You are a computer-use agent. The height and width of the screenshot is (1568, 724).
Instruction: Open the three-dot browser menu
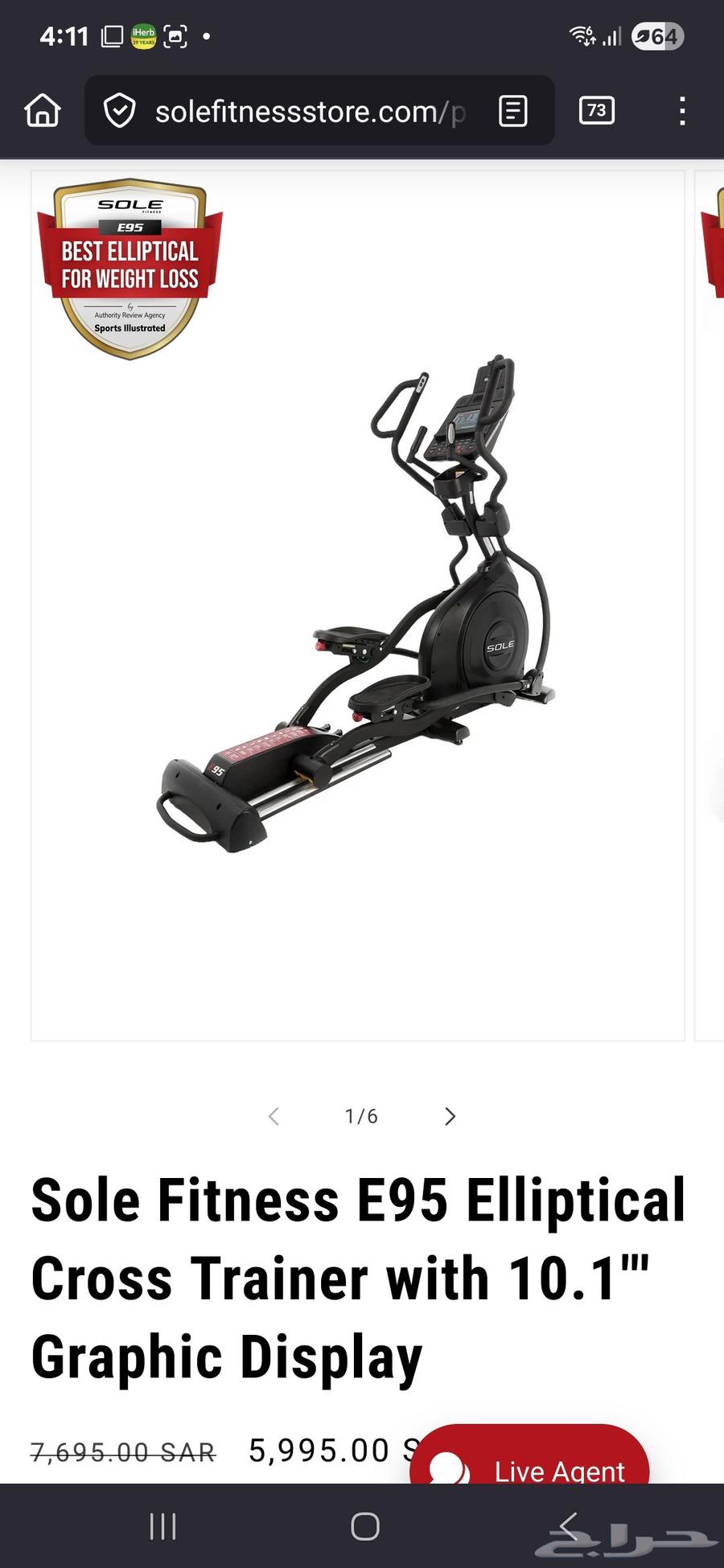tap(682, 111)
